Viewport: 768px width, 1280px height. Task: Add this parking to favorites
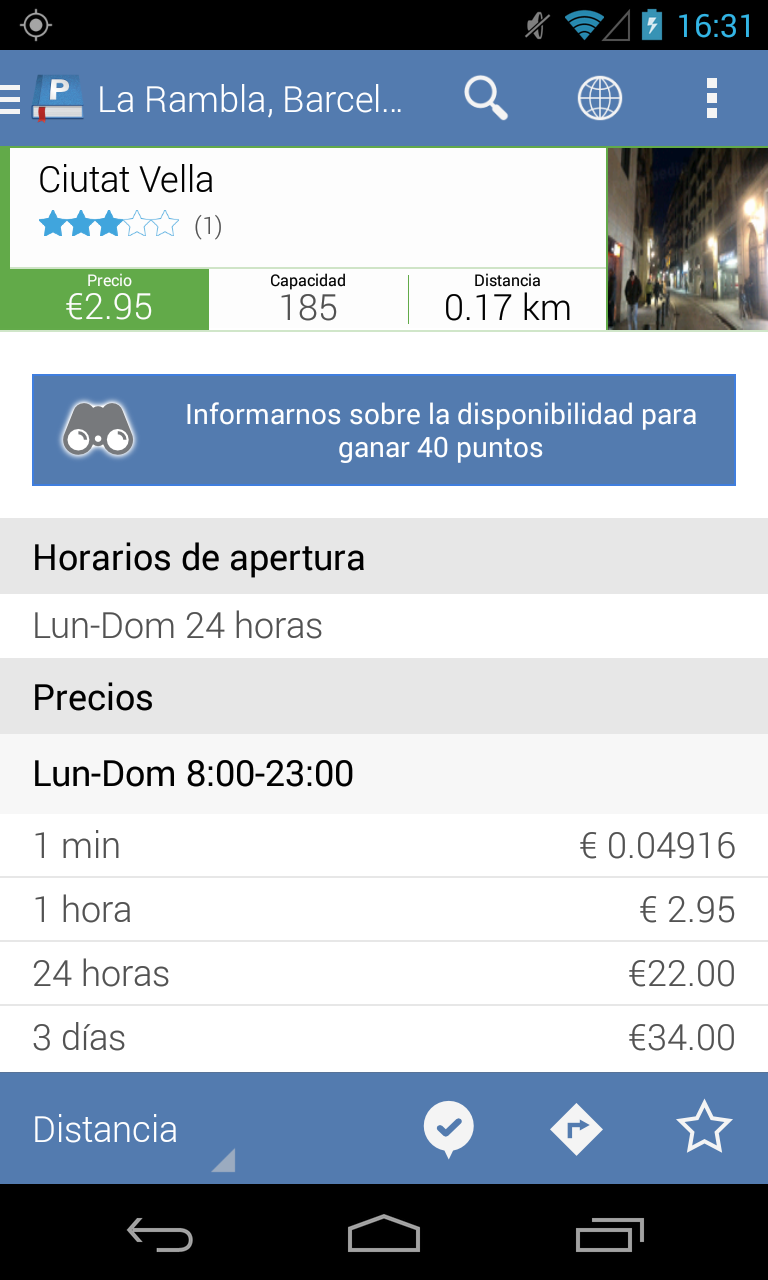[704, 1128]
